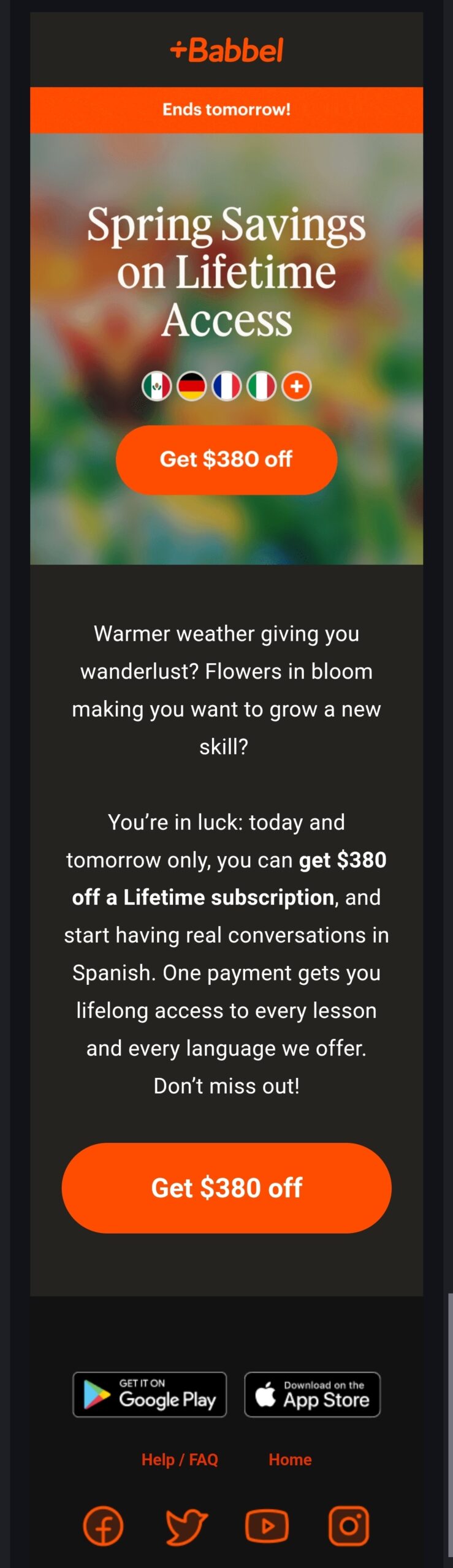The image size is (453, 1568).
Task: Open the YouTube icon in the footer
Action: [x=267, y=1525]
